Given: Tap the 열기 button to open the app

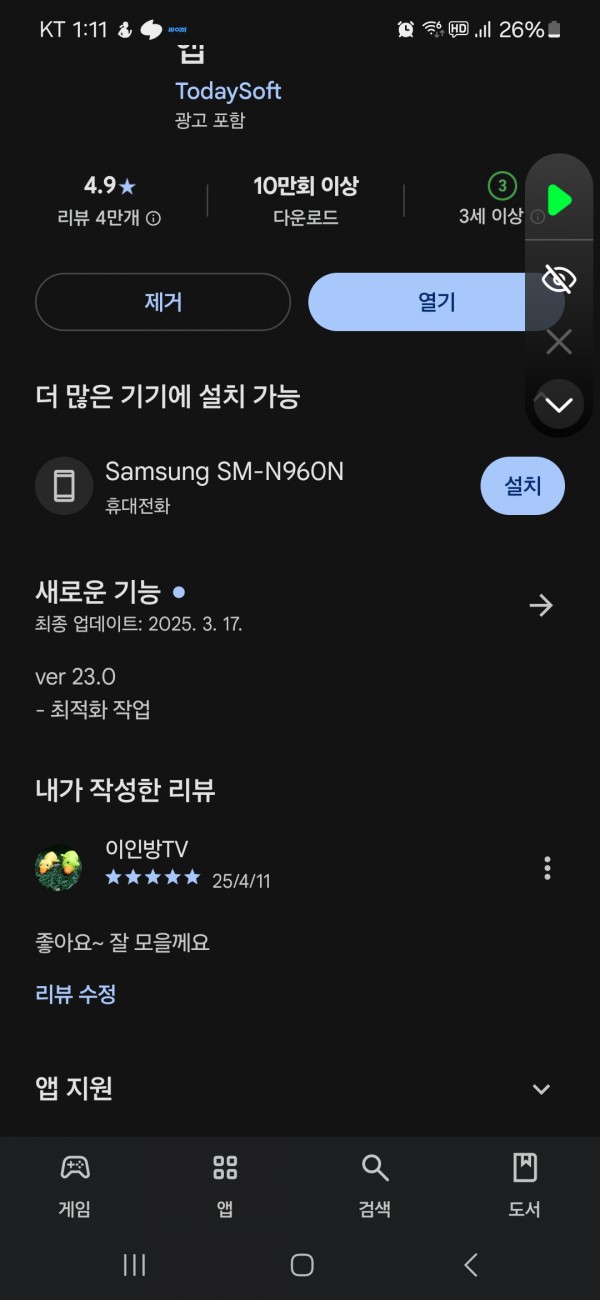Looking at the screenshot, I should pyautogui.click(x=436, y=302).
